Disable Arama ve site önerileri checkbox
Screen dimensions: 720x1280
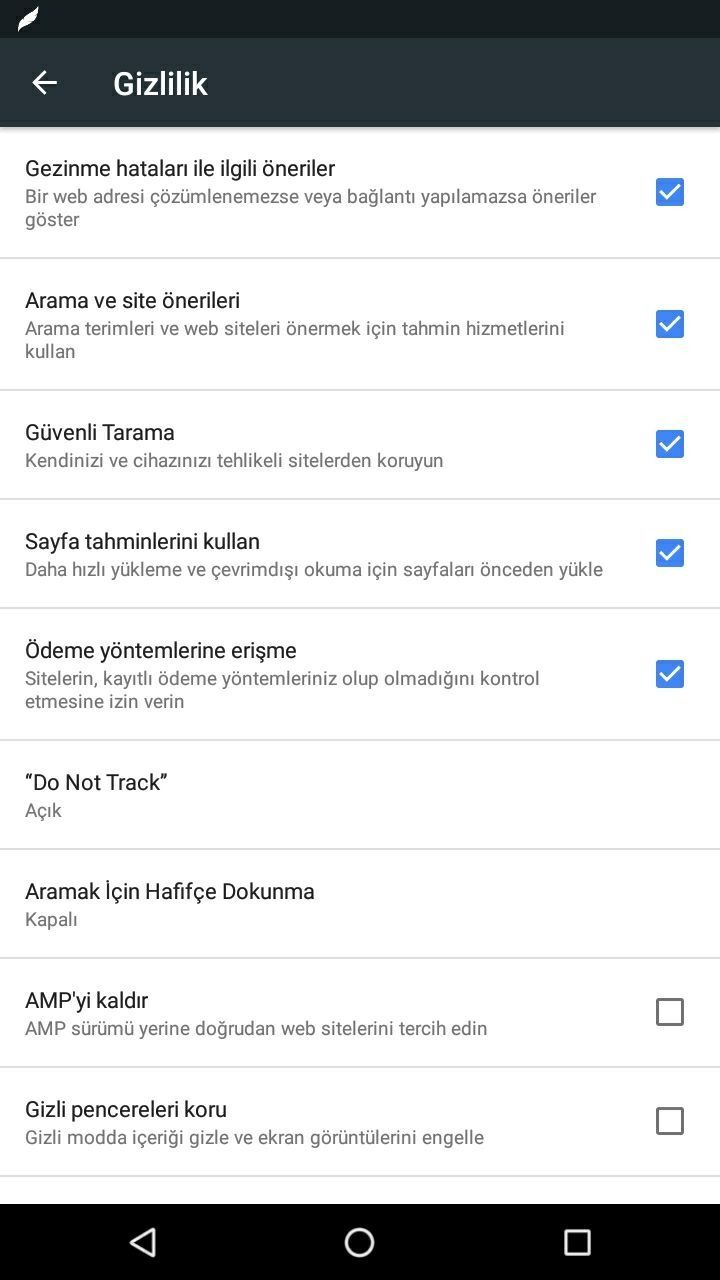click(x=669, y=324)
